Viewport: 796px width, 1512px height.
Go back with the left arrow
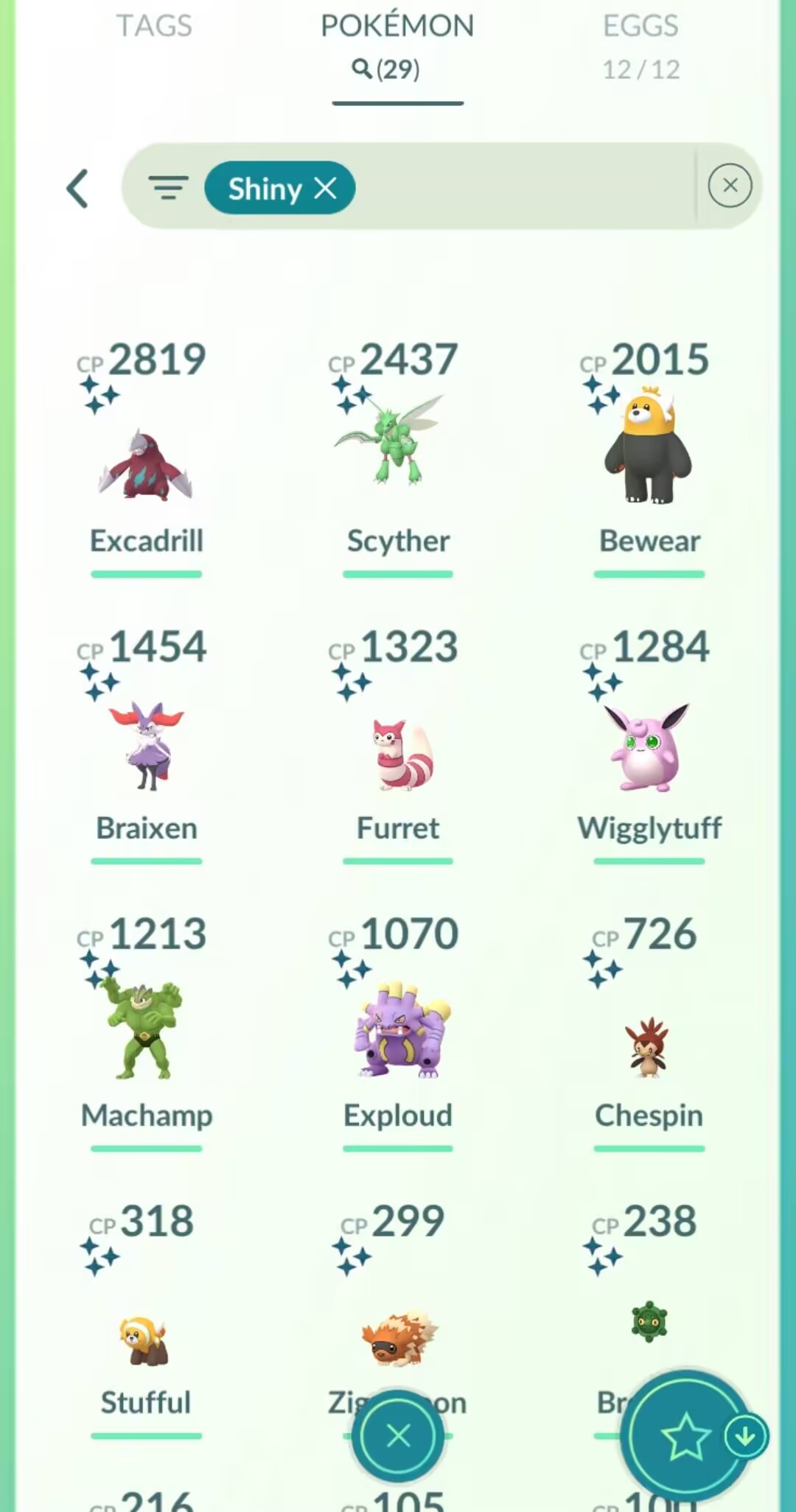click(77, 189)
